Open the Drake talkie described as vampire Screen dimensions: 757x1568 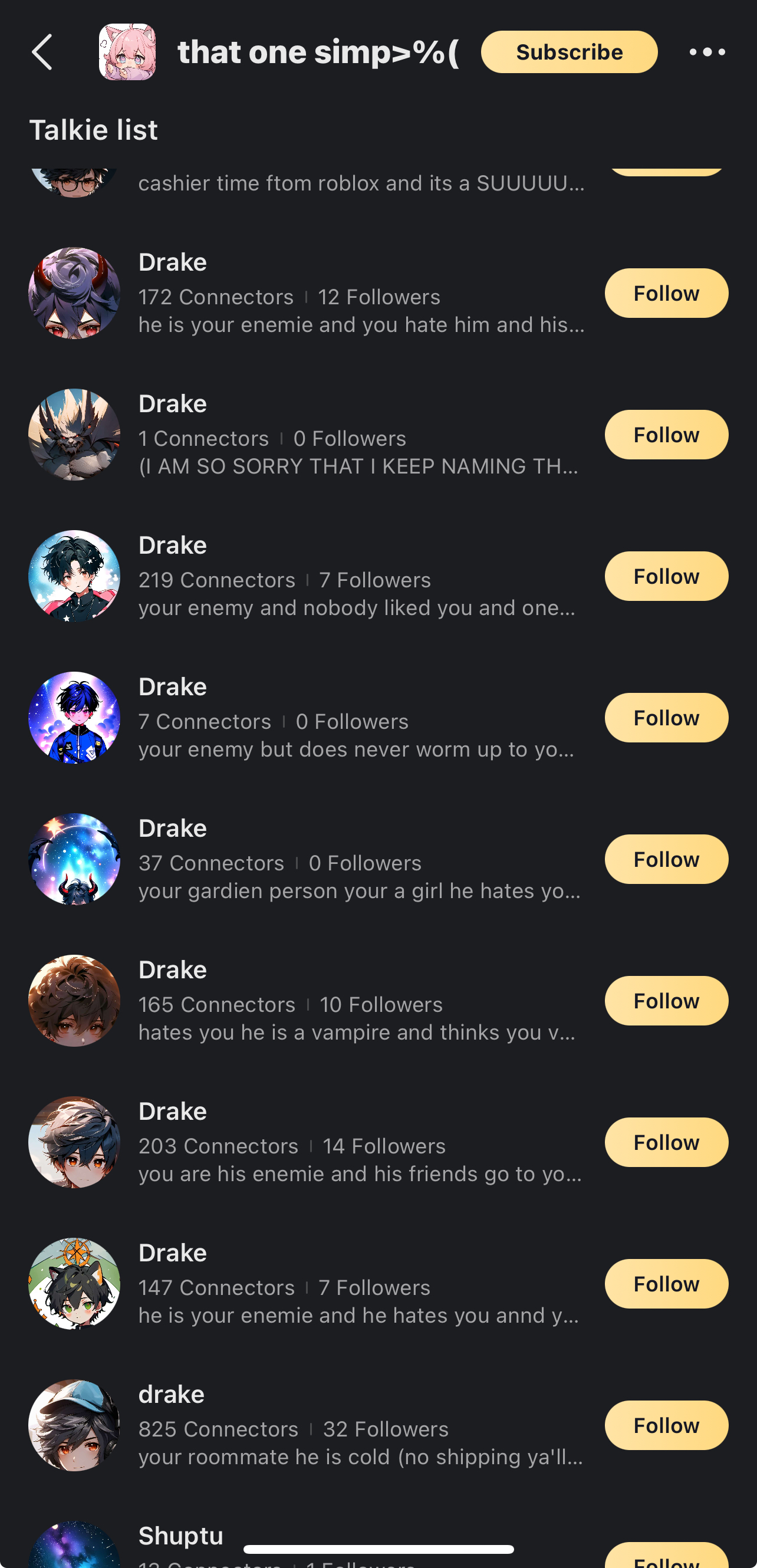[x=356, y=1001]
